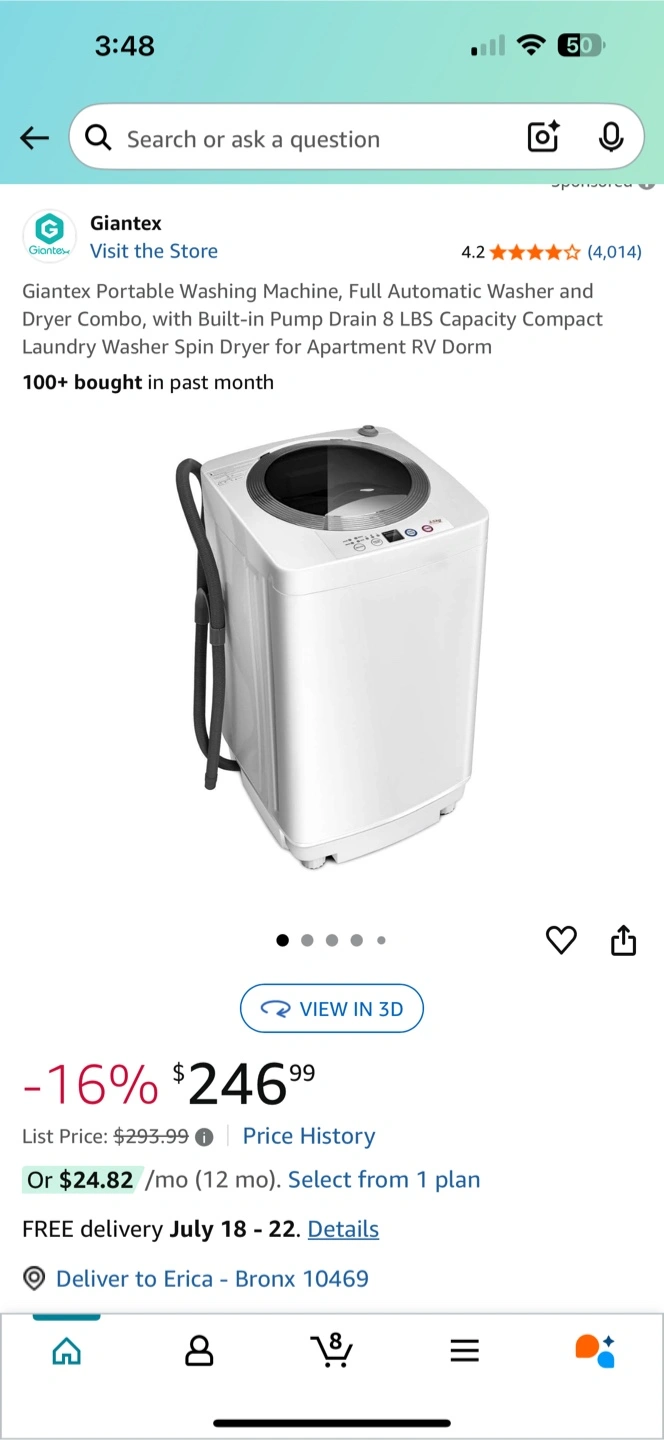
Task: Open camera lens search
Action: point(543,137)
